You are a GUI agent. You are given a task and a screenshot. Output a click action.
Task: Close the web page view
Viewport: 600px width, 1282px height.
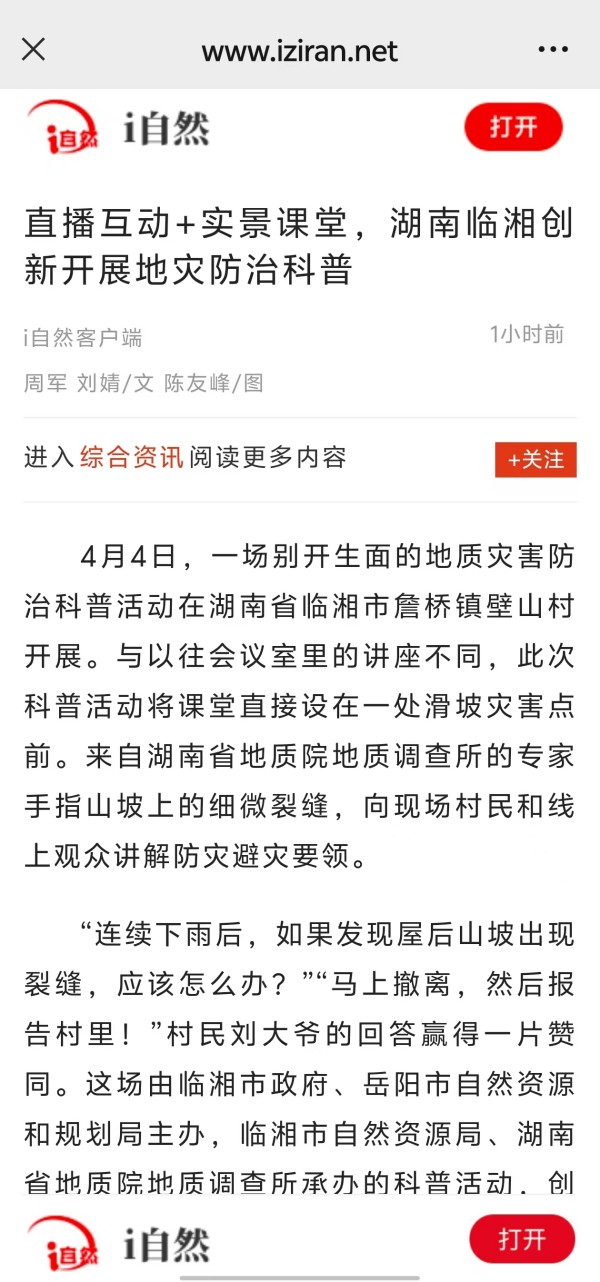[x=34, y=49]
